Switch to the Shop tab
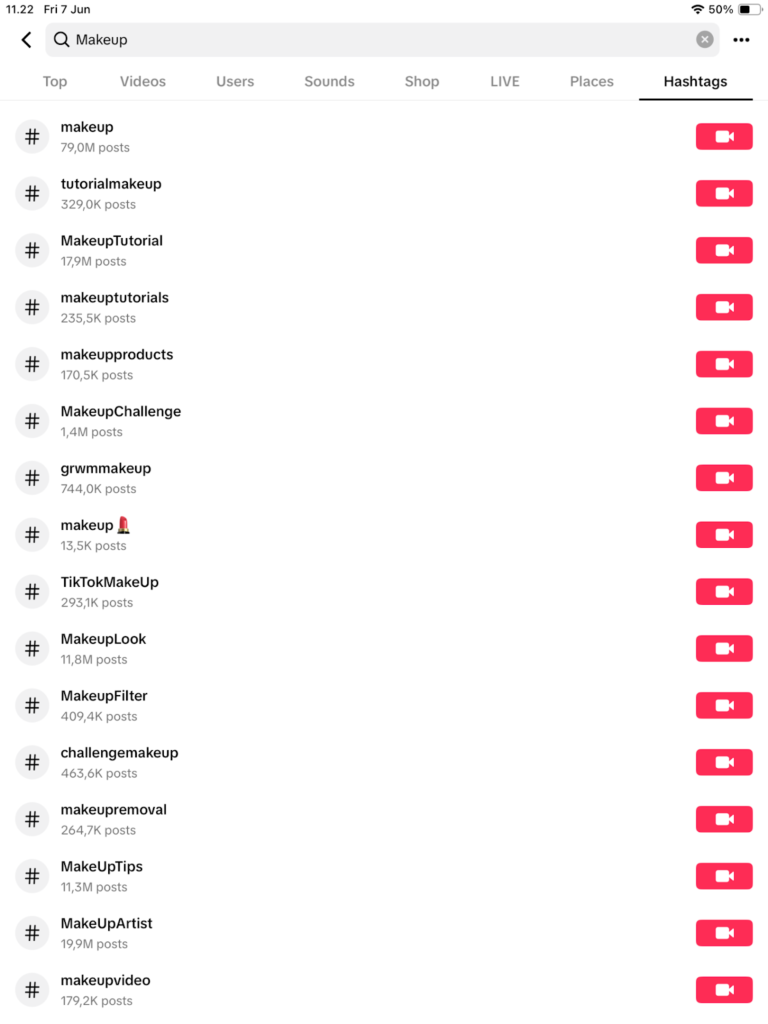 click(422, 82)
